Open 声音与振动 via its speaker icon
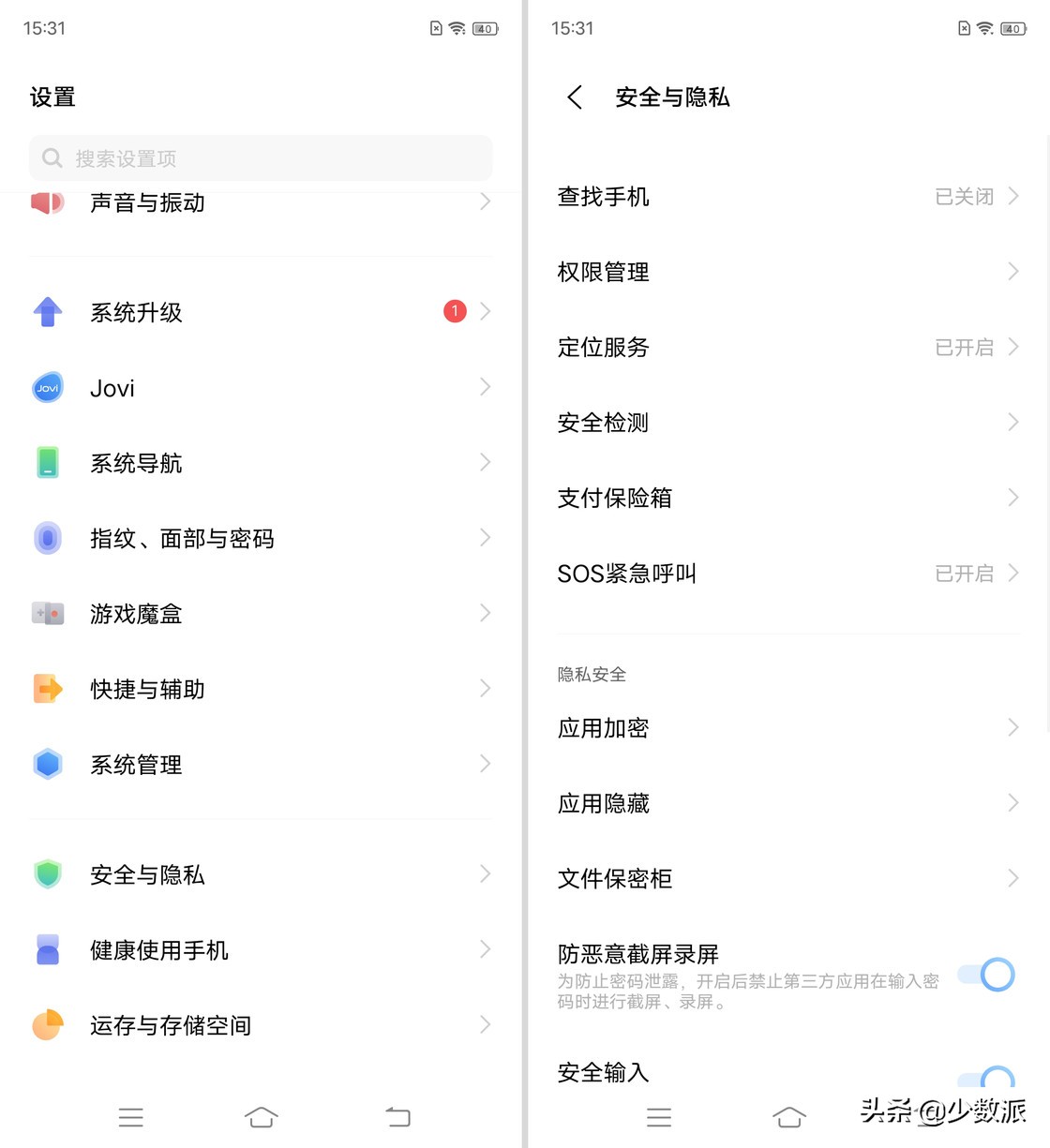The width and height of the screenshot is (1050, 1148). [48, 202]
